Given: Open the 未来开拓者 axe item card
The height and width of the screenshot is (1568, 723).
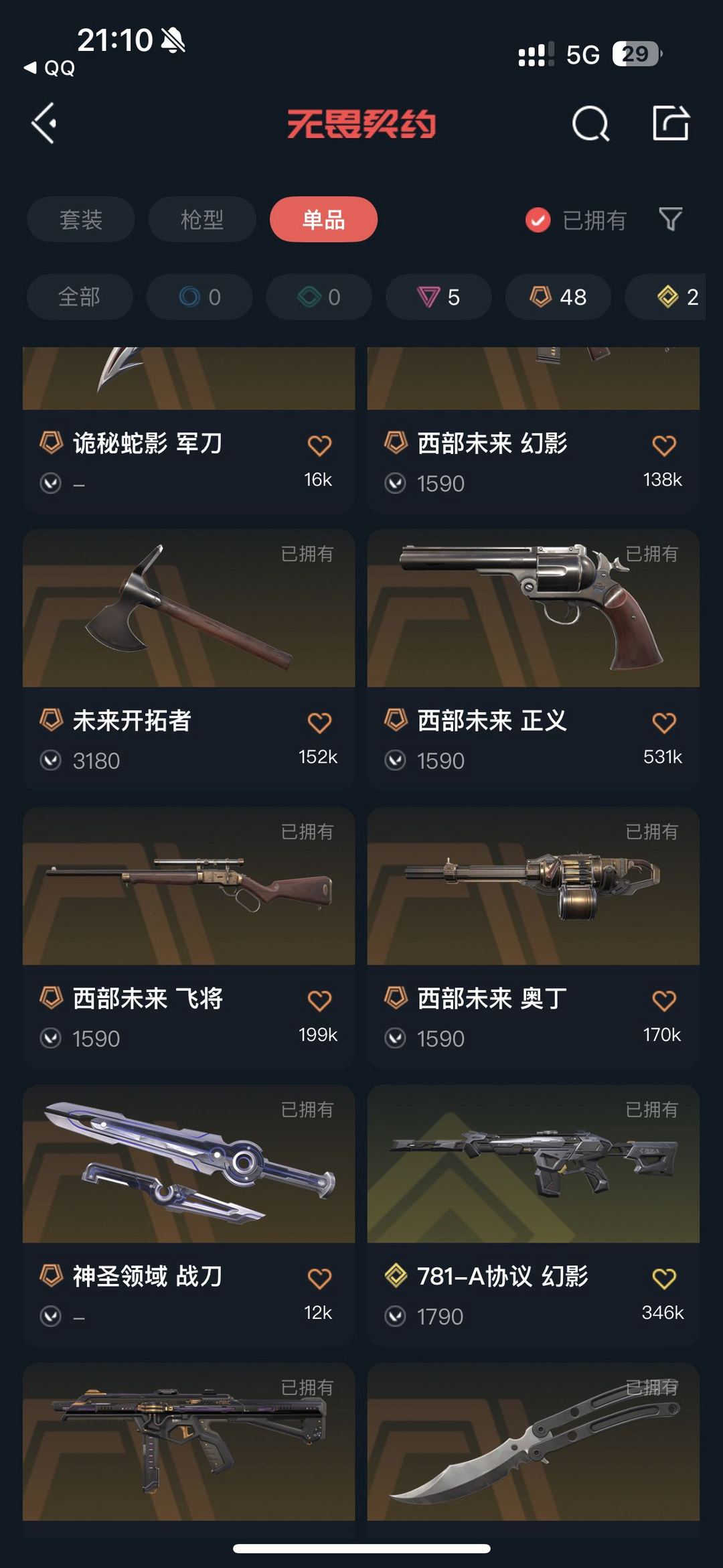Looking at the screenshot, I should click(x=189, y=659).
